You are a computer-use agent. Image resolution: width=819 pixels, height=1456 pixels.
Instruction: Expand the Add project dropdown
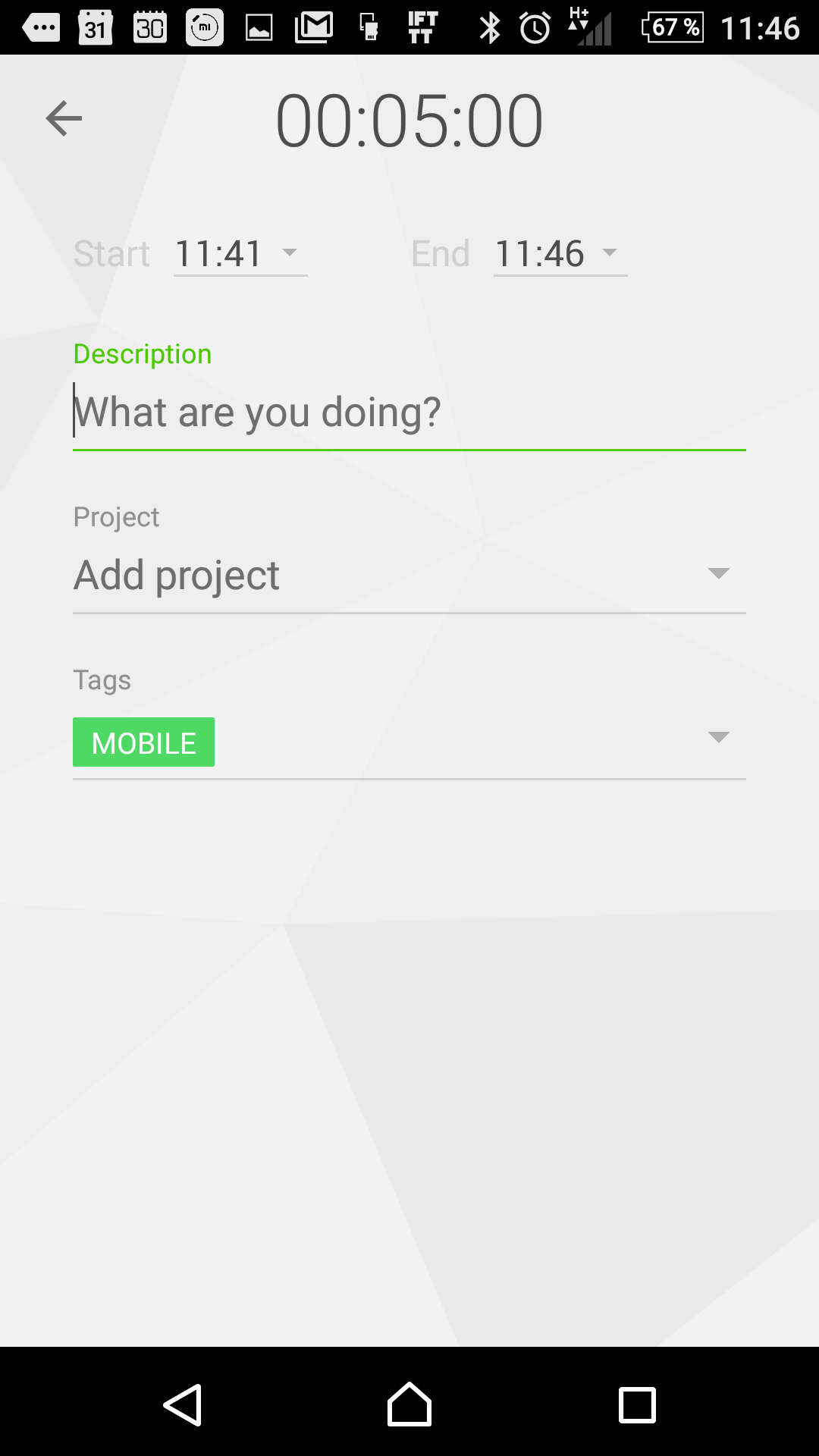click(x=409, y=575)
